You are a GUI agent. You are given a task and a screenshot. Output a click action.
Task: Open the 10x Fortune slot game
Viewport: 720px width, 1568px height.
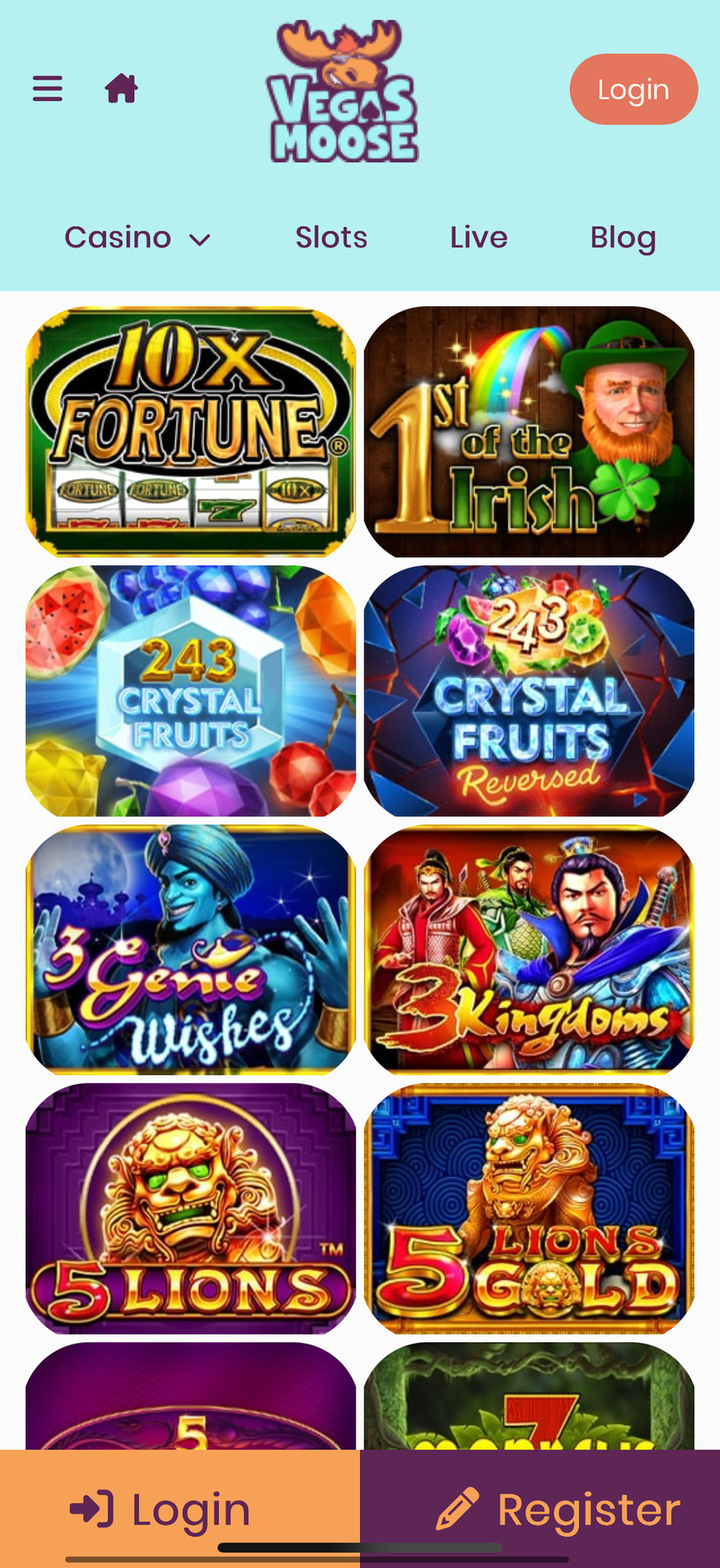point(191,432)
